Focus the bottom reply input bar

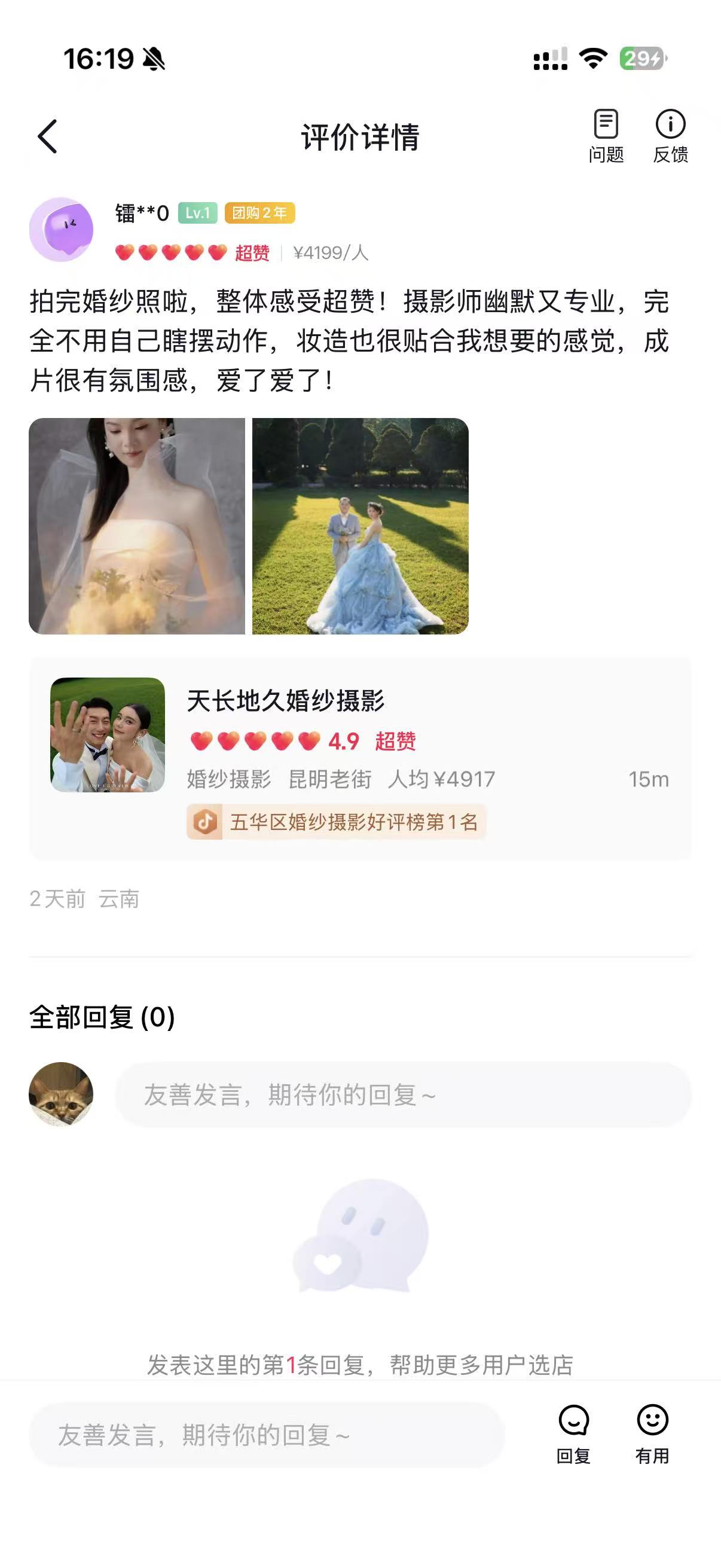pyautogui.click(x=267, y=1435)
